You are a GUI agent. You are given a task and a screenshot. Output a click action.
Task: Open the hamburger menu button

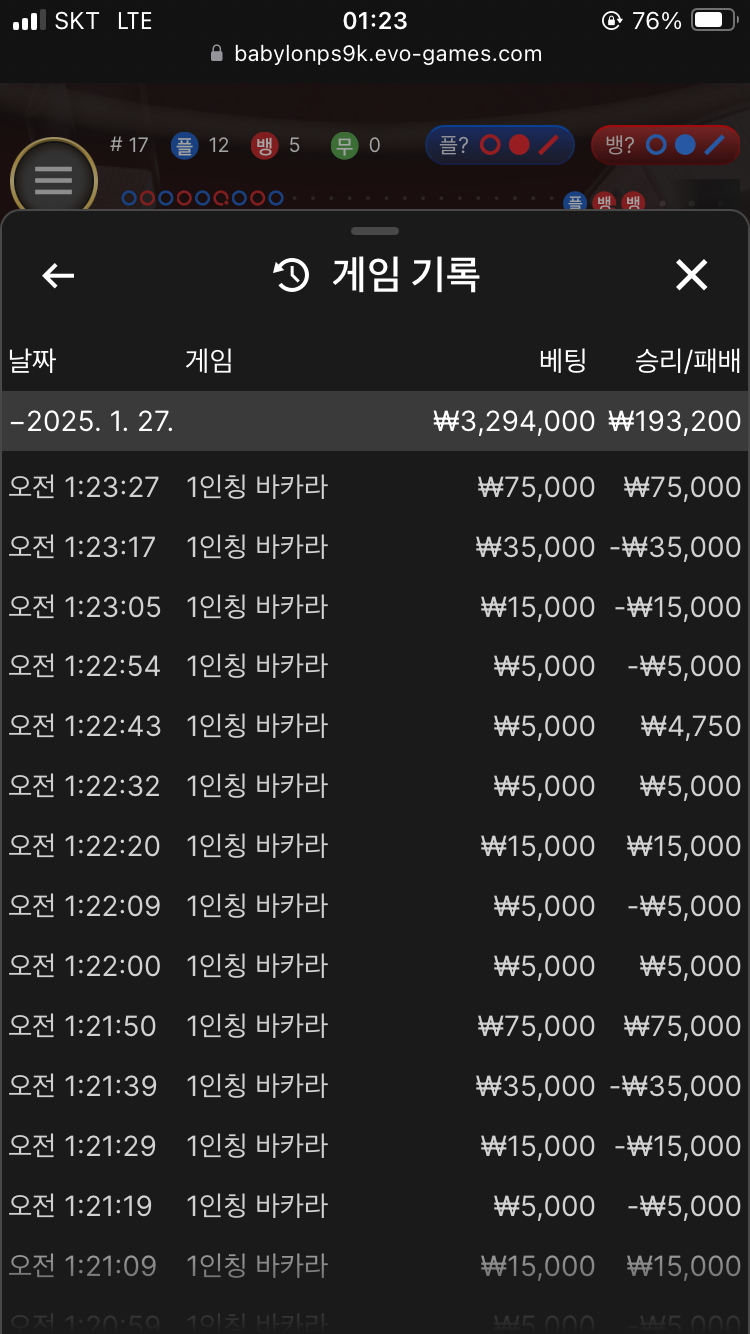coord(53,181)
